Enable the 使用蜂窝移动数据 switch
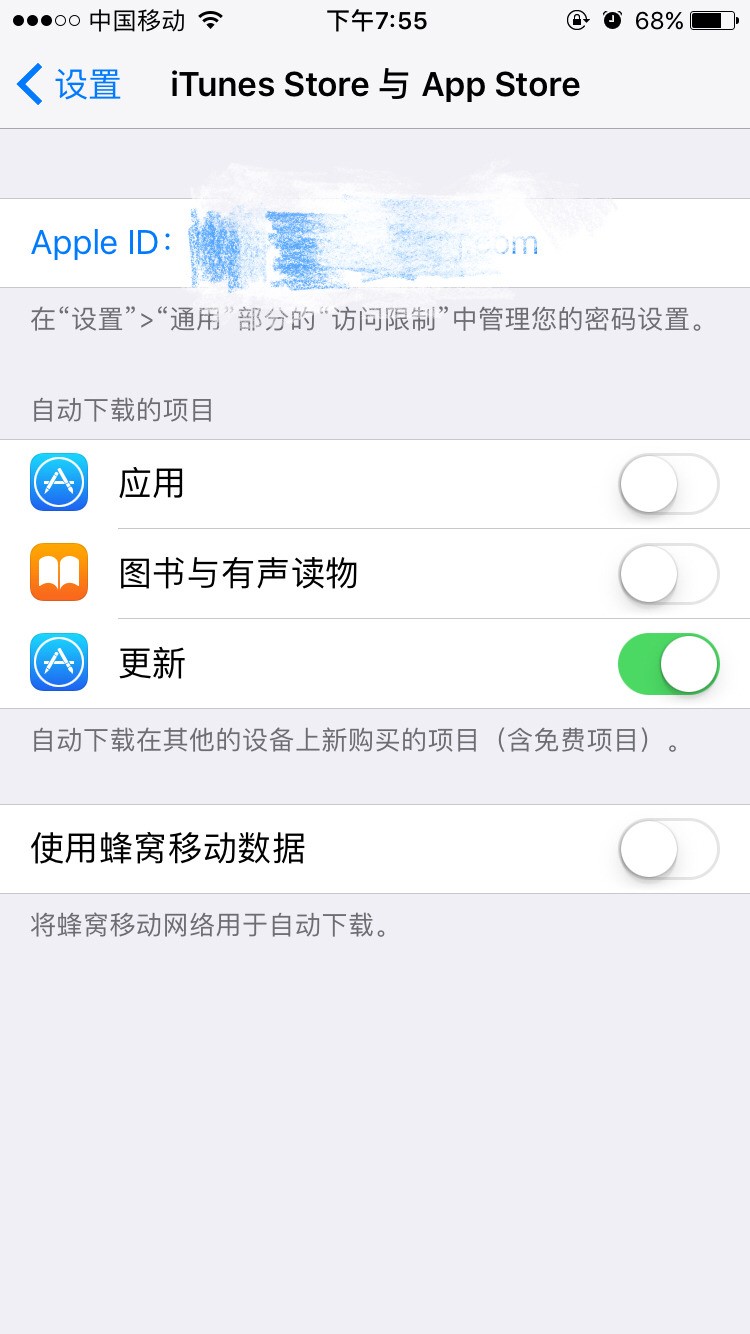 667,849
